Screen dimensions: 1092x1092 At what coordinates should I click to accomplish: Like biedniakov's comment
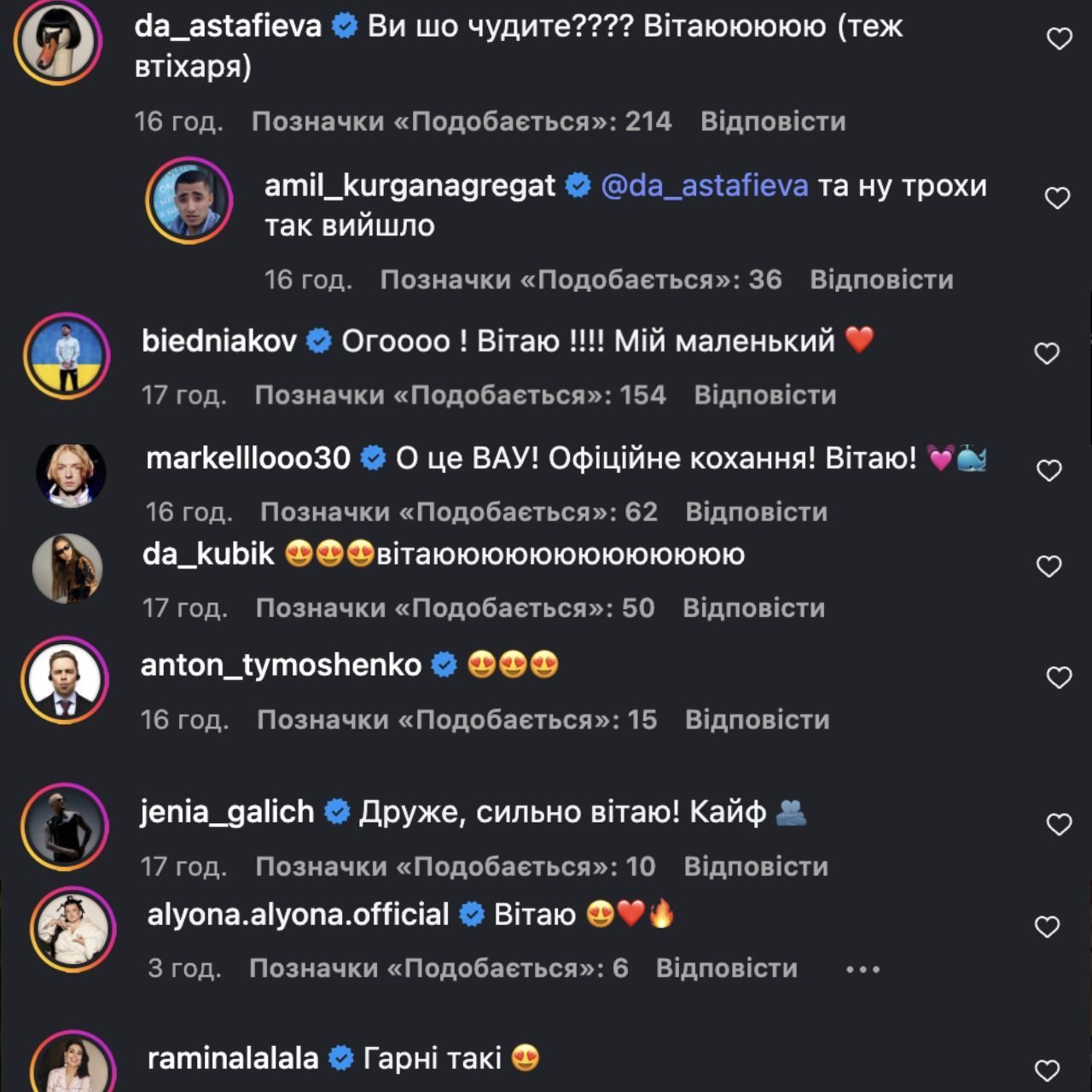pos(1047,353)
